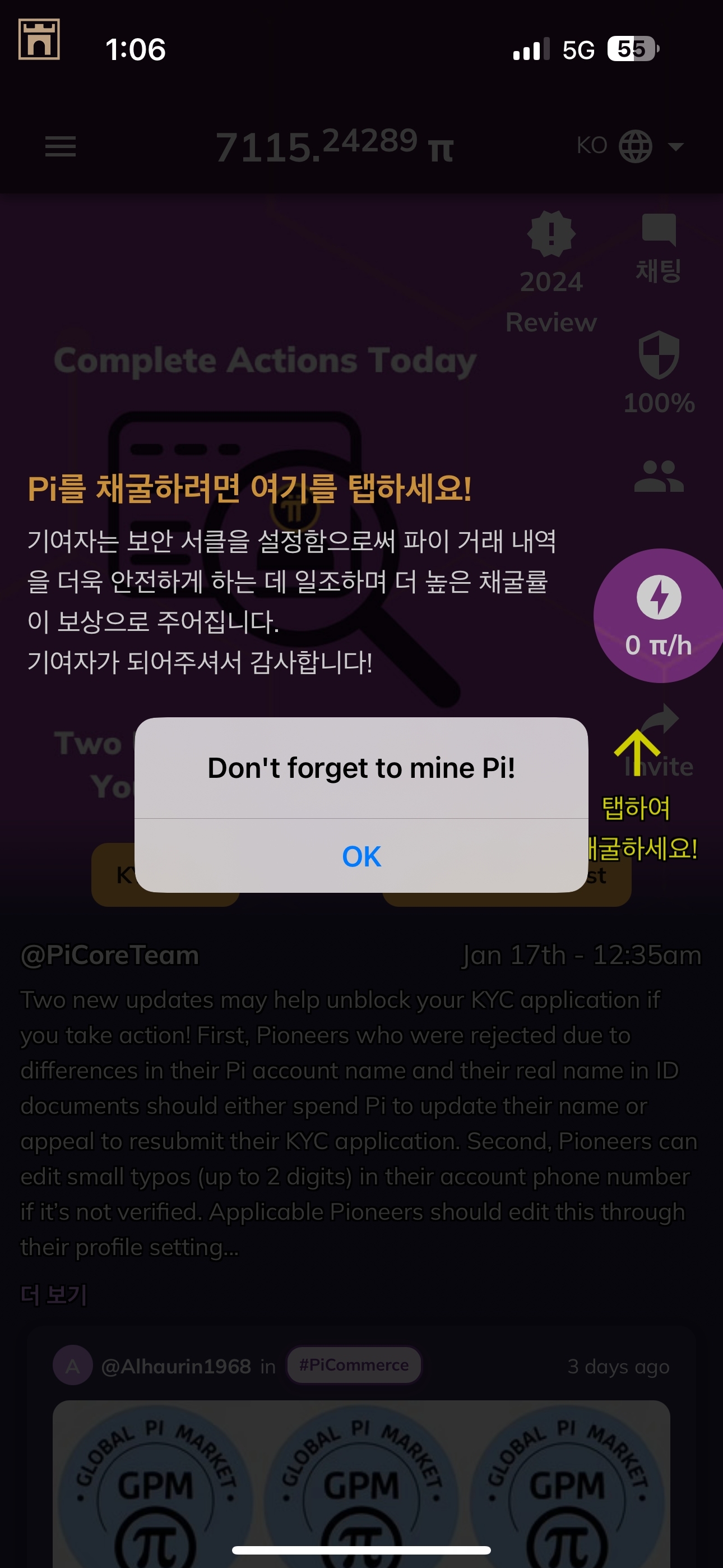Screen dimensions: 723x1568
Task: Dismiss the dialog with OK
Action: point(361,856)
